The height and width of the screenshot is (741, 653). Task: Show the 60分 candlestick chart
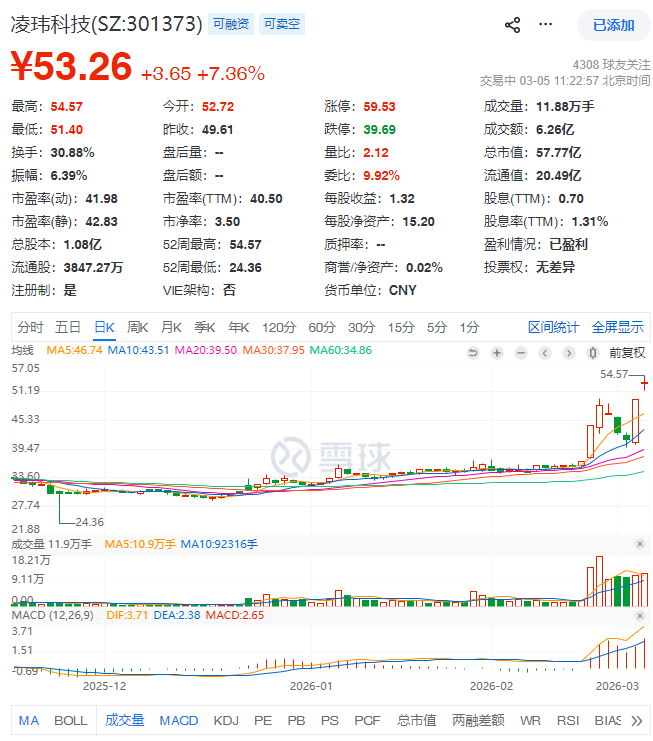tap(322, 327)
